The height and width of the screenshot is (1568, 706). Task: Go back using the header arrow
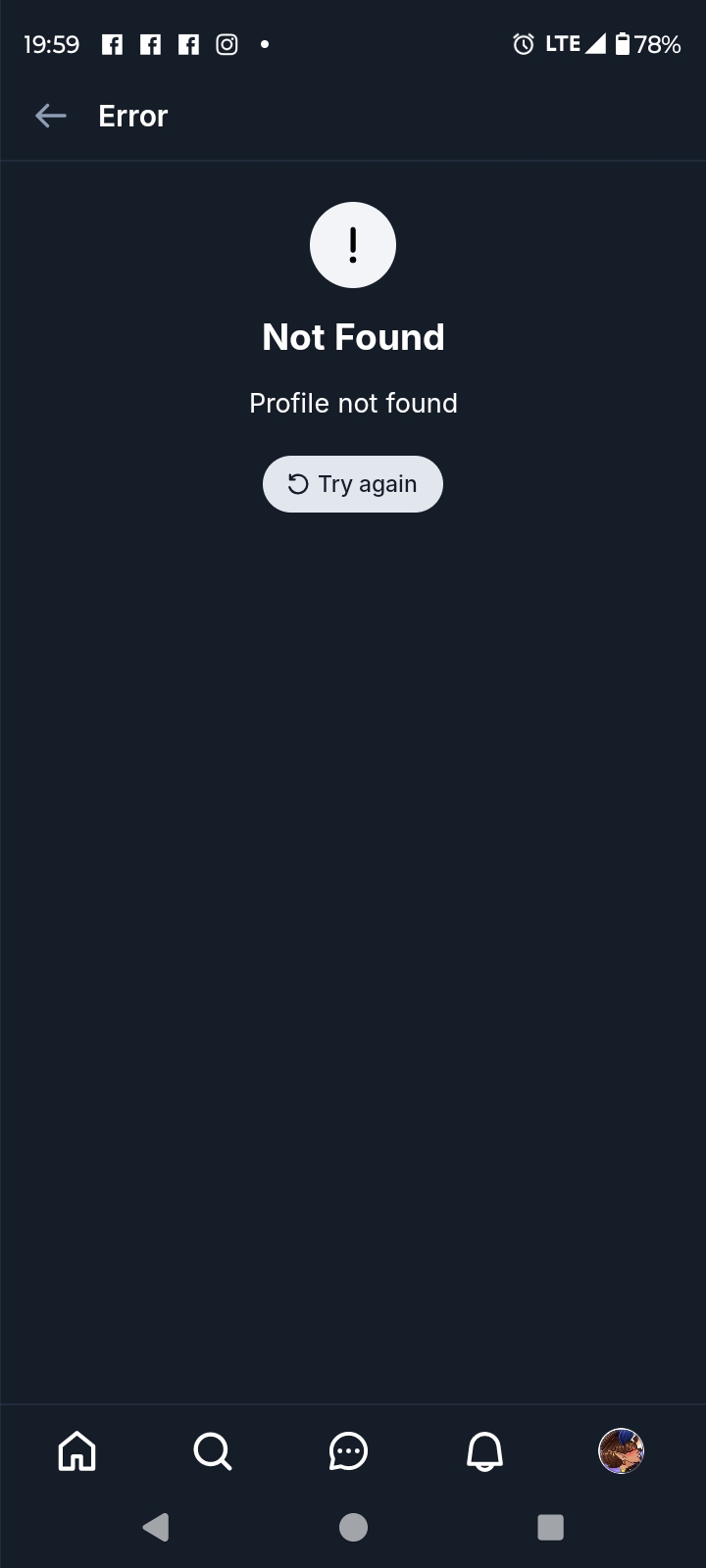tap(50, 116)
